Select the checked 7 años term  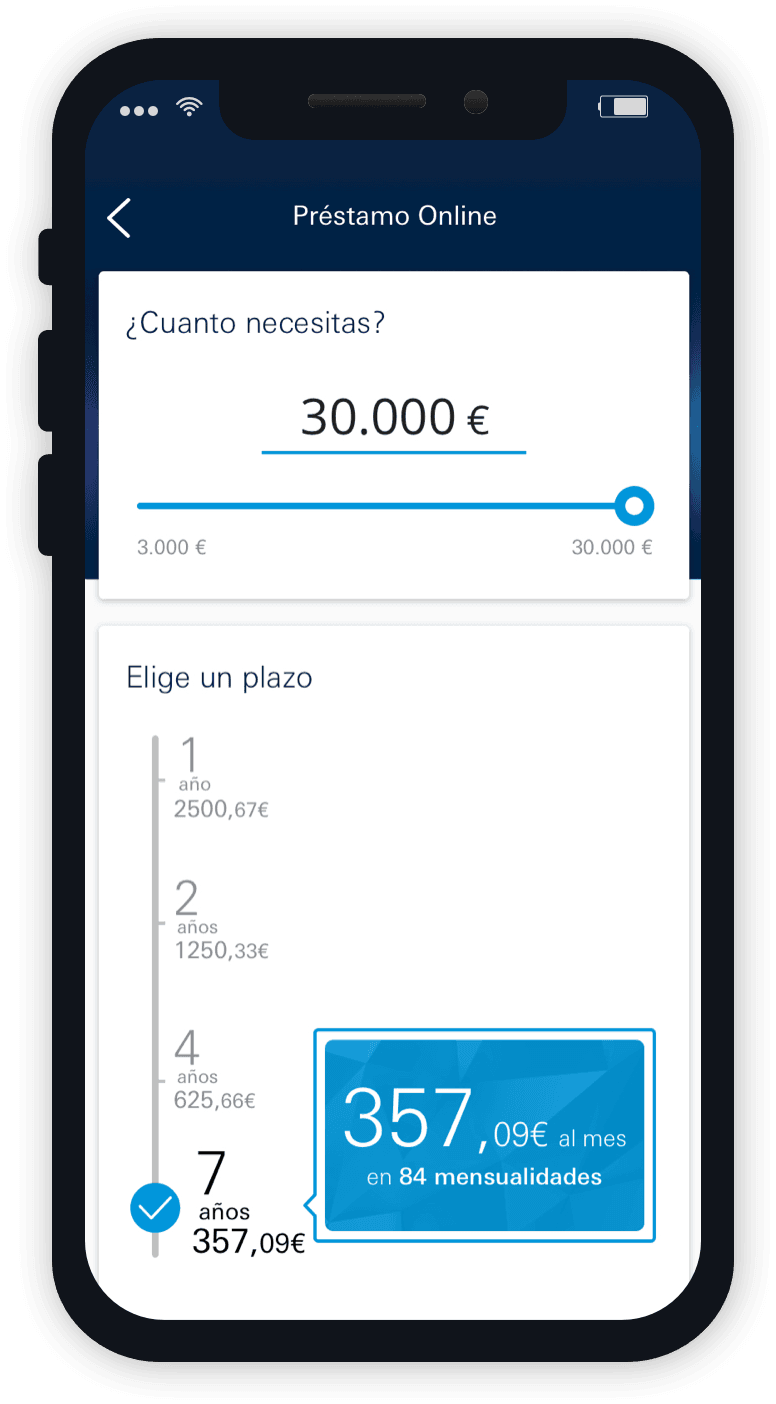pos(156,1208)
